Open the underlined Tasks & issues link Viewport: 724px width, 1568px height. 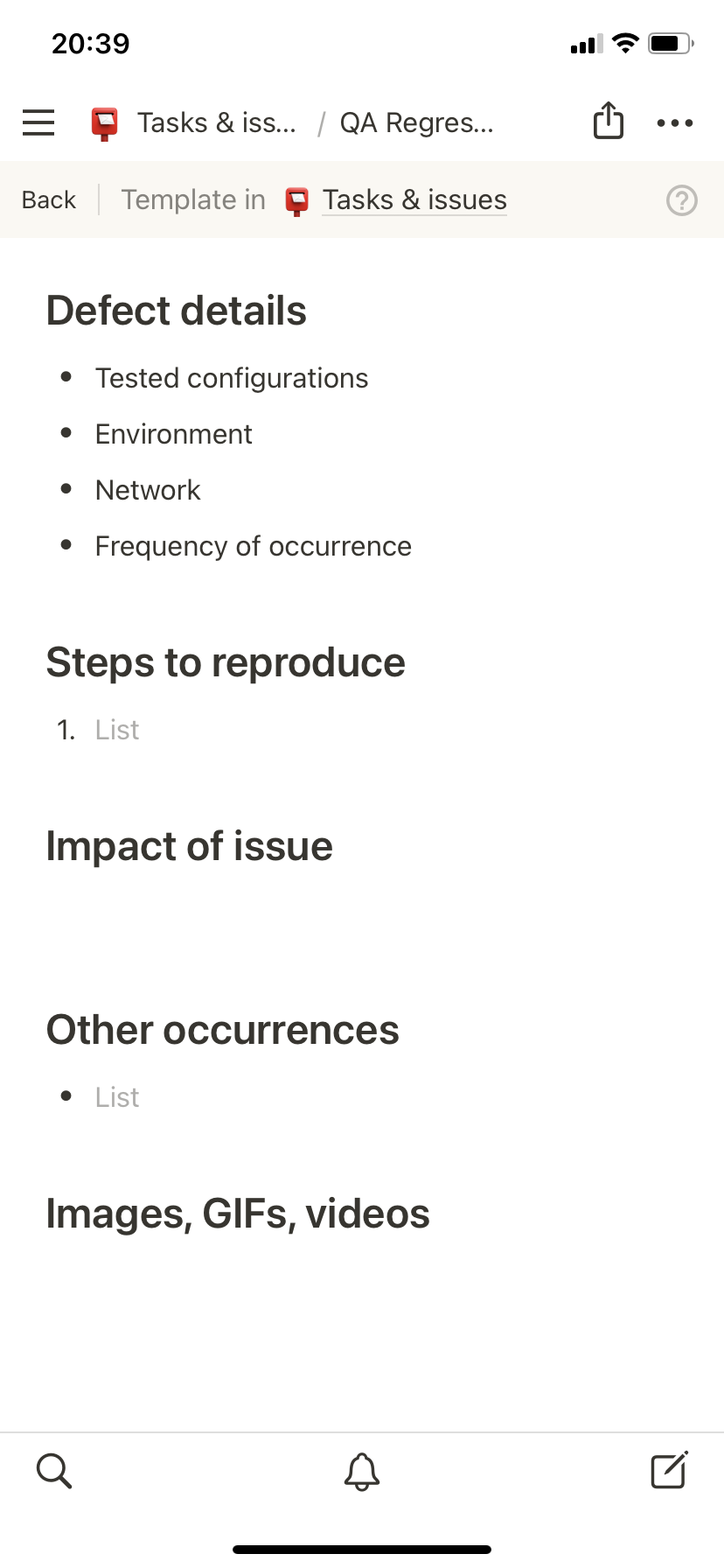coord(414,200)
